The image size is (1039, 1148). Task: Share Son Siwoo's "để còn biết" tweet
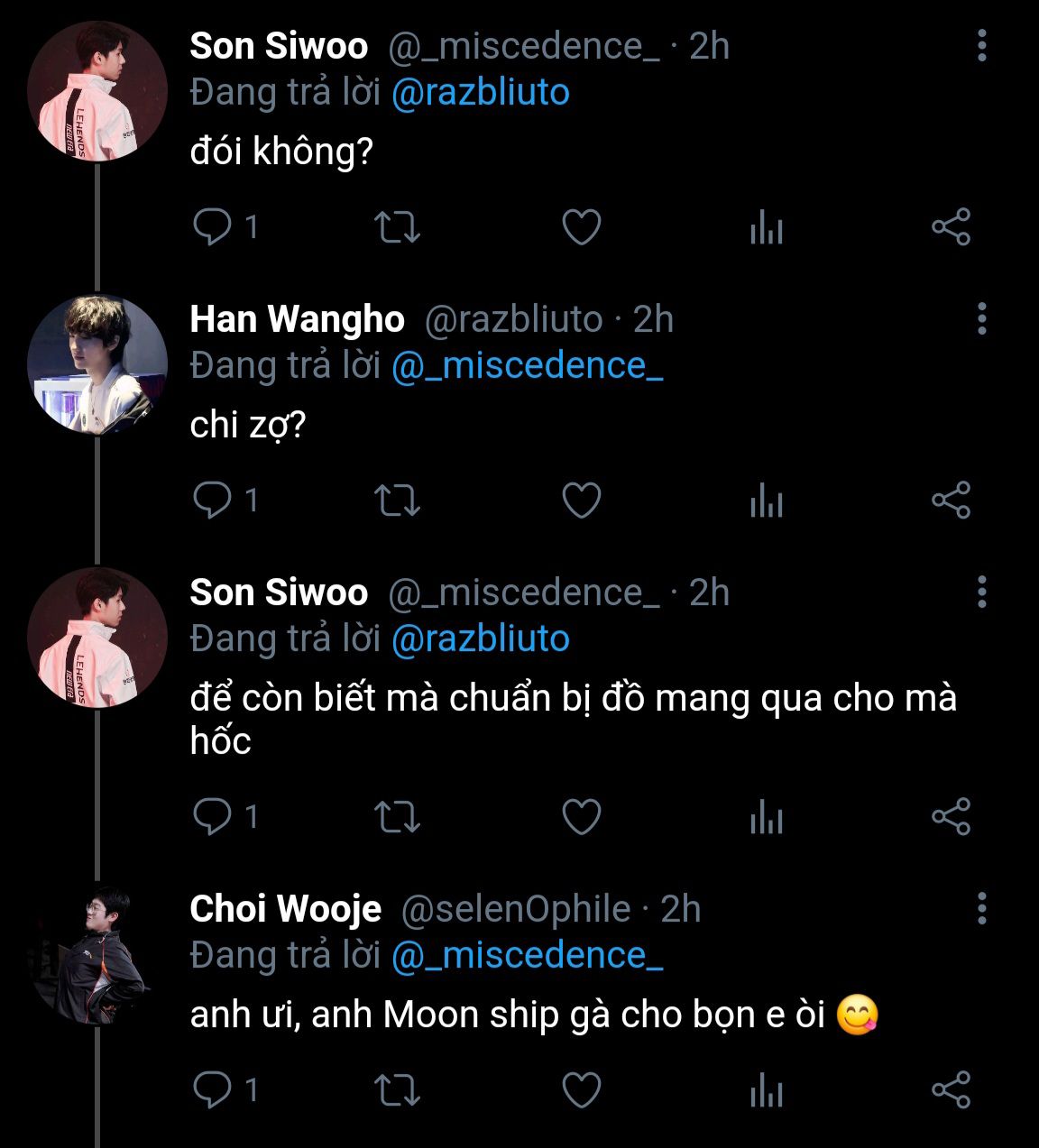[x=951, y=817]
